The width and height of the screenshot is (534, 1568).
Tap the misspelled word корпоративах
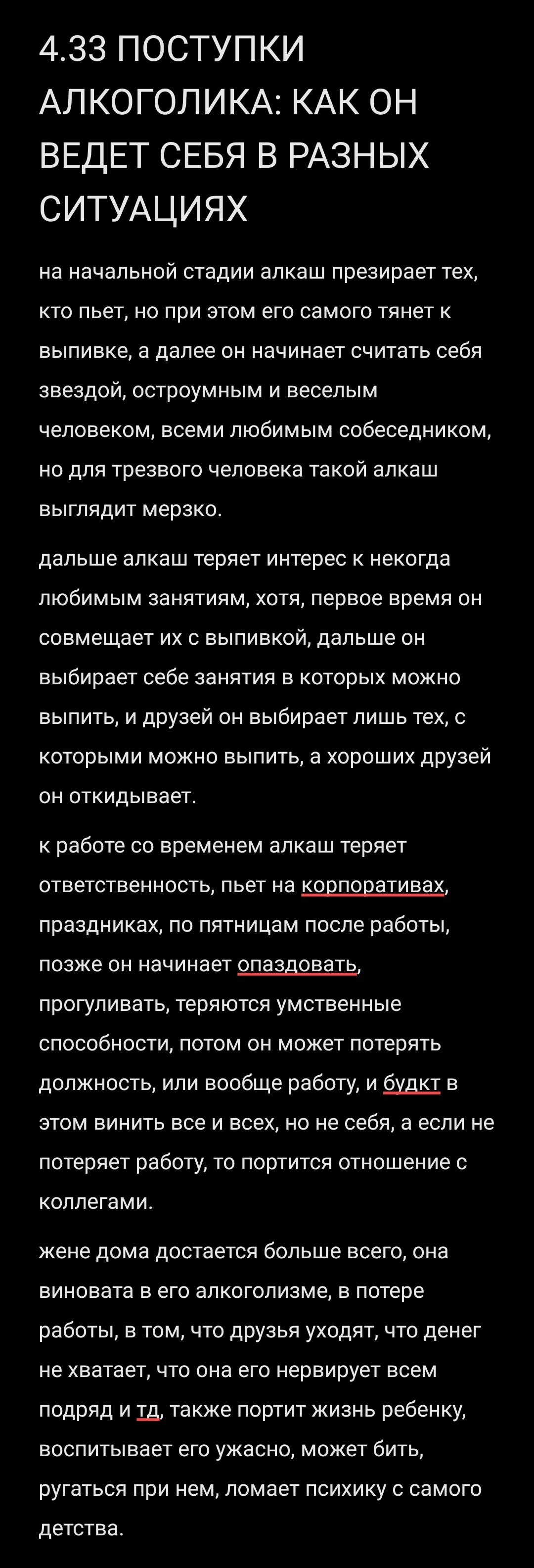372,885
